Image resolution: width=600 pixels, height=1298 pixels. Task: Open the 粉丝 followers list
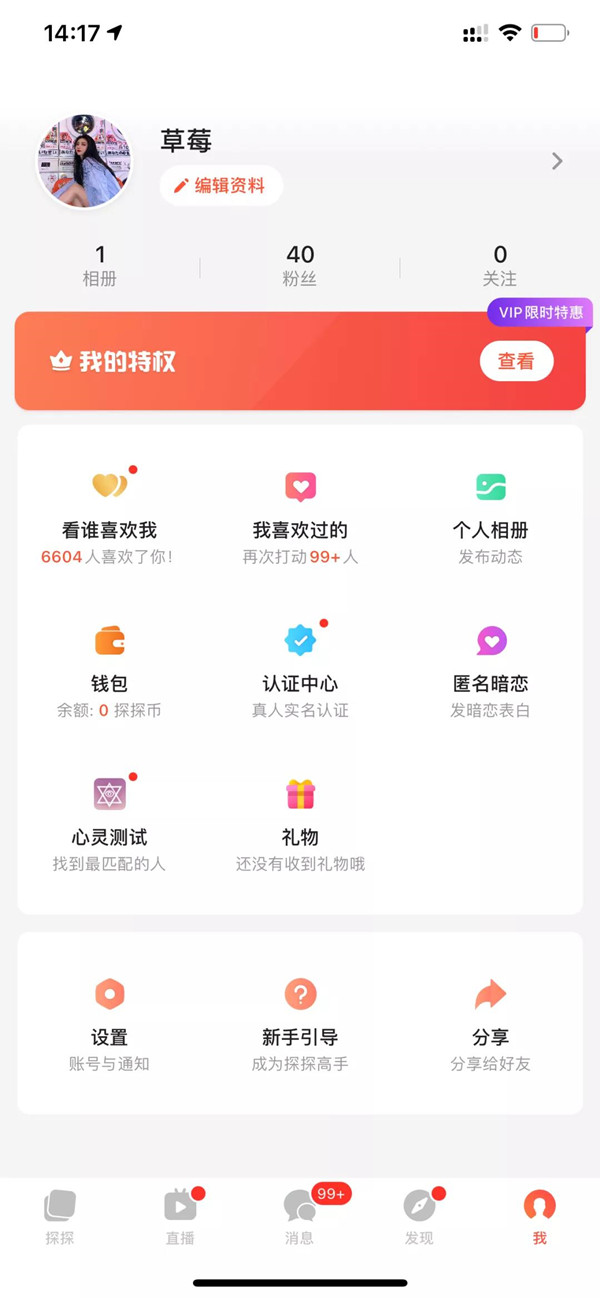point(300,266)
